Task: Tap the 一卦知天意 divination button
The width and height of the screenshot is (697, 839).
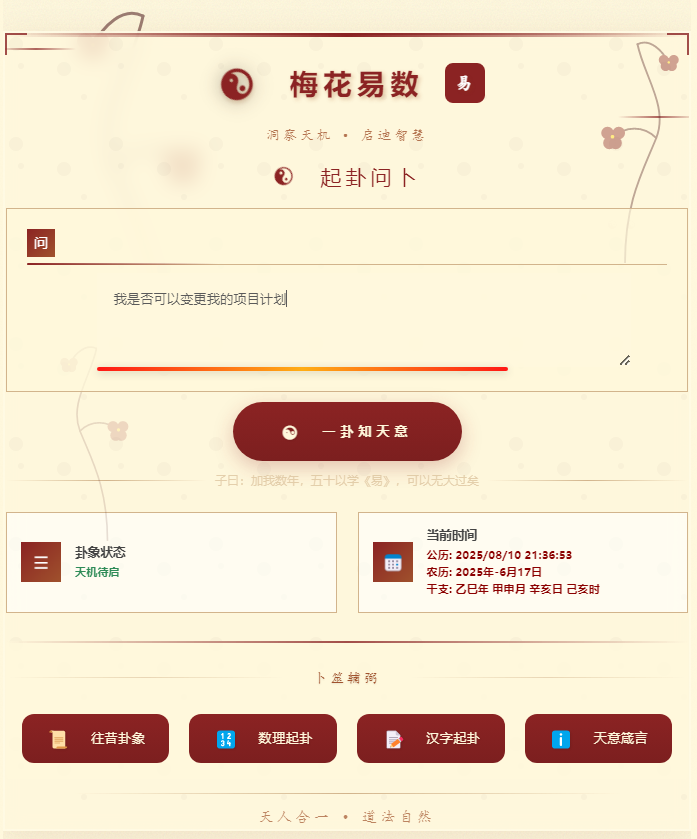Action: pyautogui.click(x=347, y=432)
